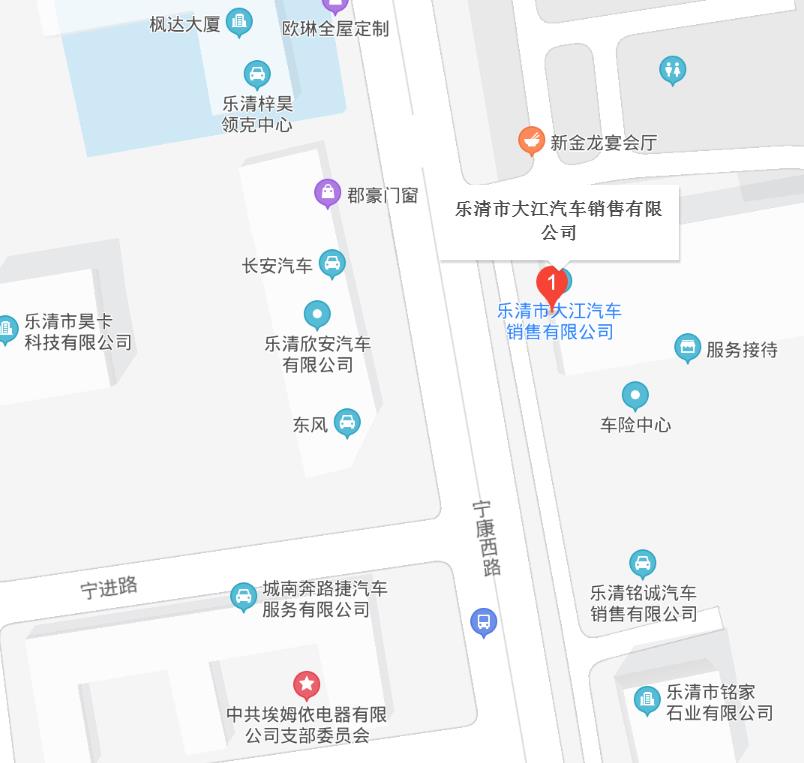Image resolution: width=804 pixels, height=763 pixels.
Task: Tap the 服务接待 marker
Action: pyautogui.click(x=687, y=348)
